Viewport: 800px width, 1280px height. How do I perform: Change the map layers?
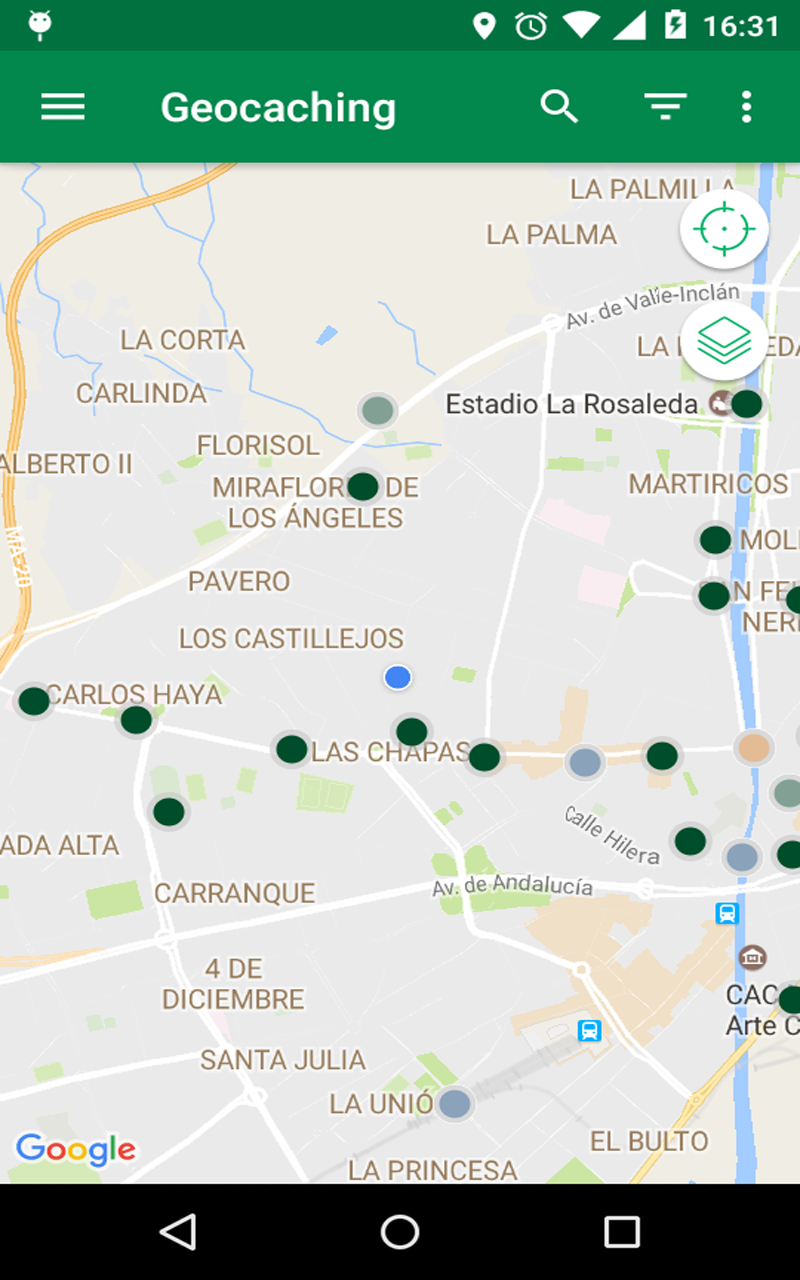[724, 342]
